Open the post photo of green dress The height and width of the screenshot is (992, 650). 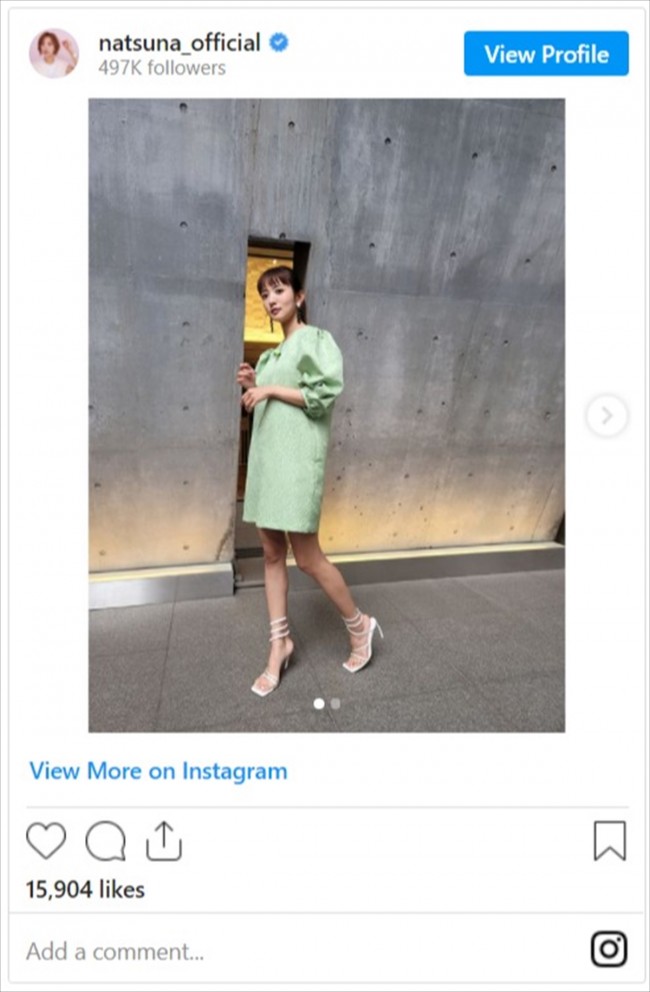(326, 415)
